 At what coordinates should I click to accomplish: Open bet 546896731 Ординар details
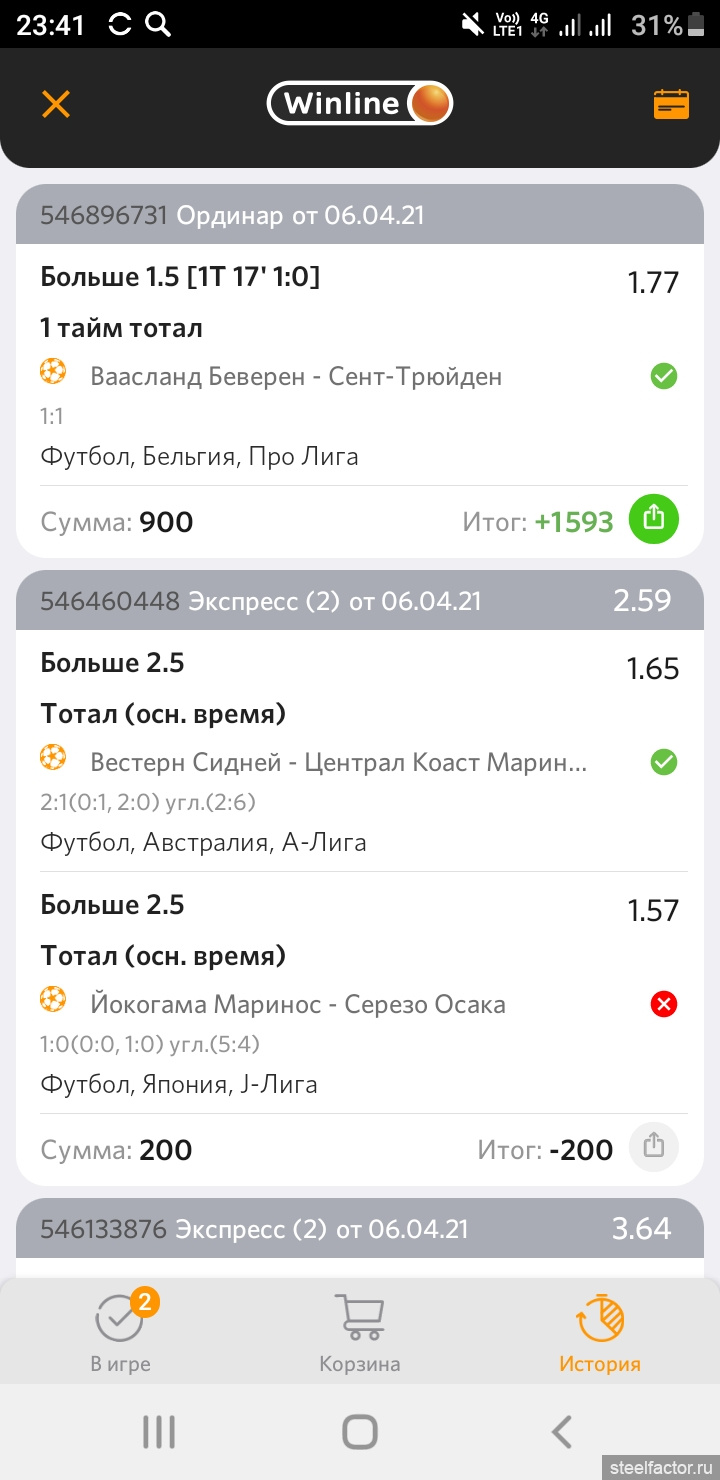(x=231, y=215)
